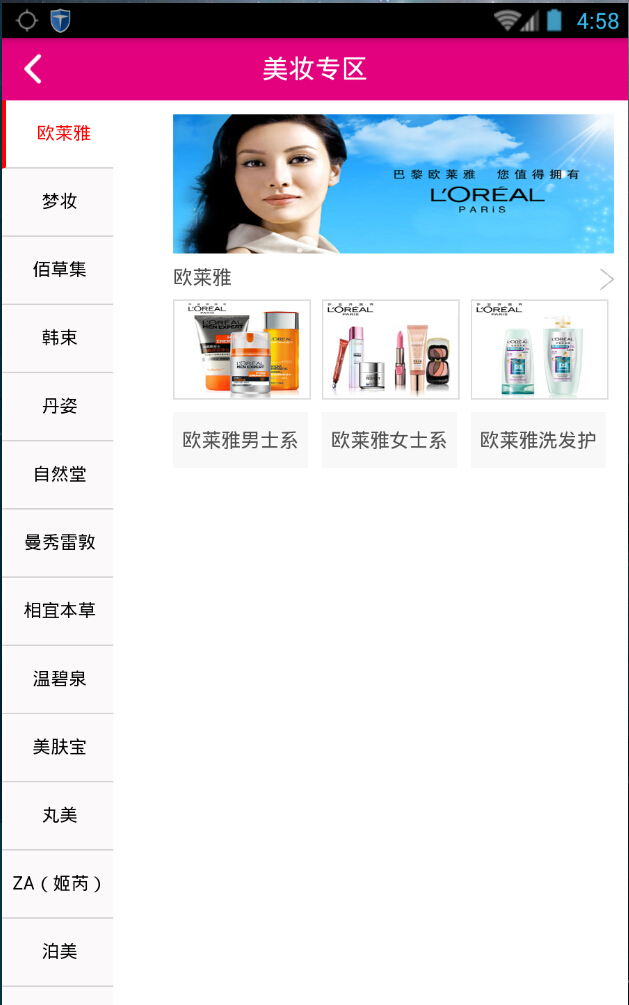
Task: Switch to 丹姿 brand list
Action: [x=59, y=406]
